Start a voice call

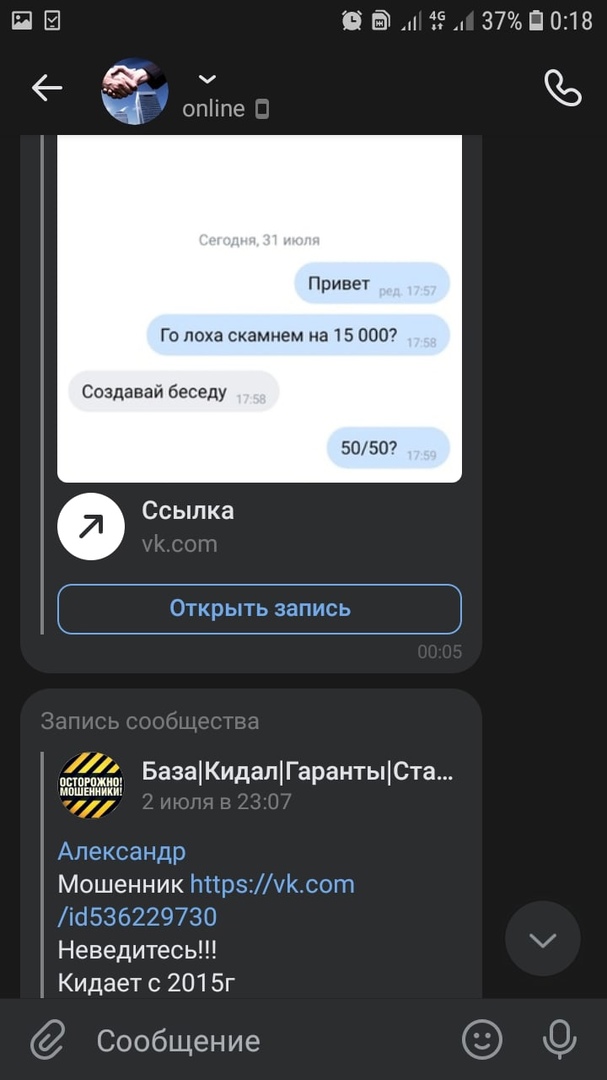coord(562,88)
